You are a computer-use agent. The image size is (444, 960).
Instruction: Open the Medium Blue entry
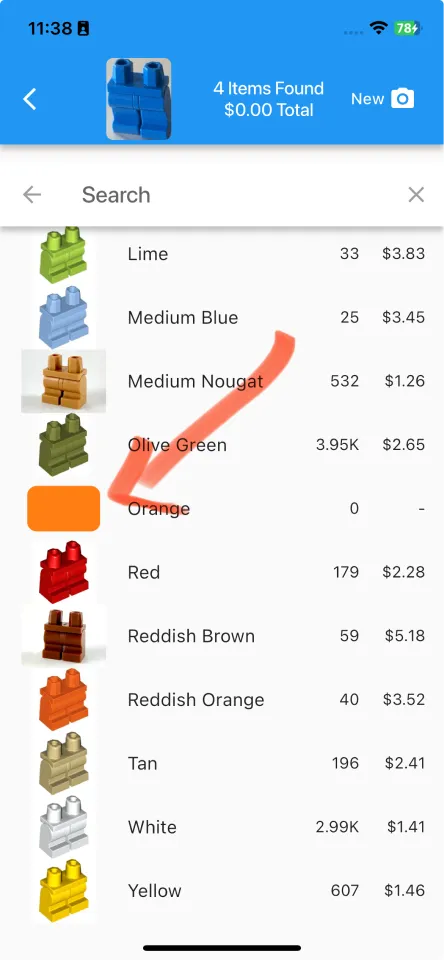pyautogui.click(x=222, y=317)
